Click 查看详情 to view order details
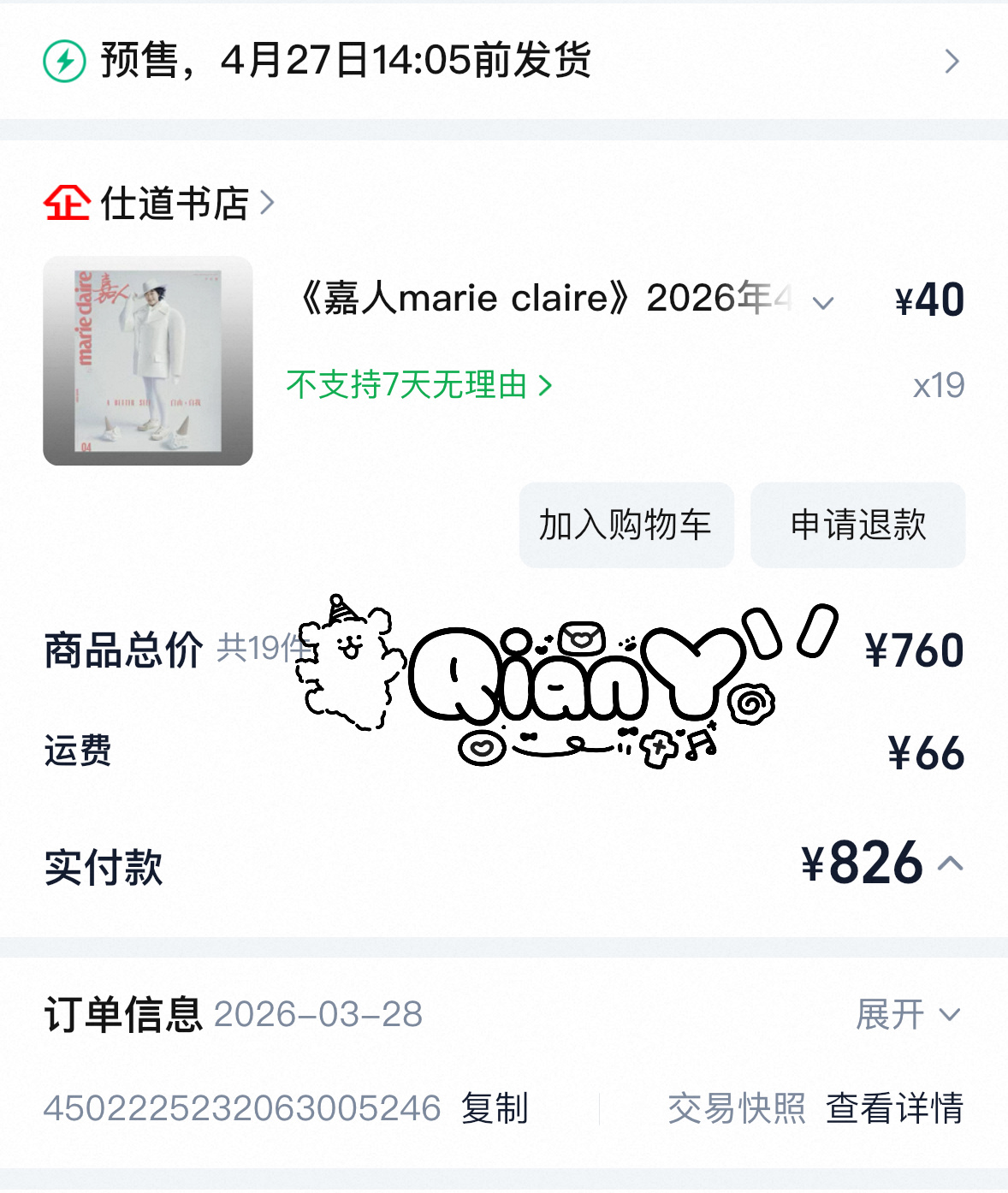The image size is (1008, 1193). (x=896, y=1109)
